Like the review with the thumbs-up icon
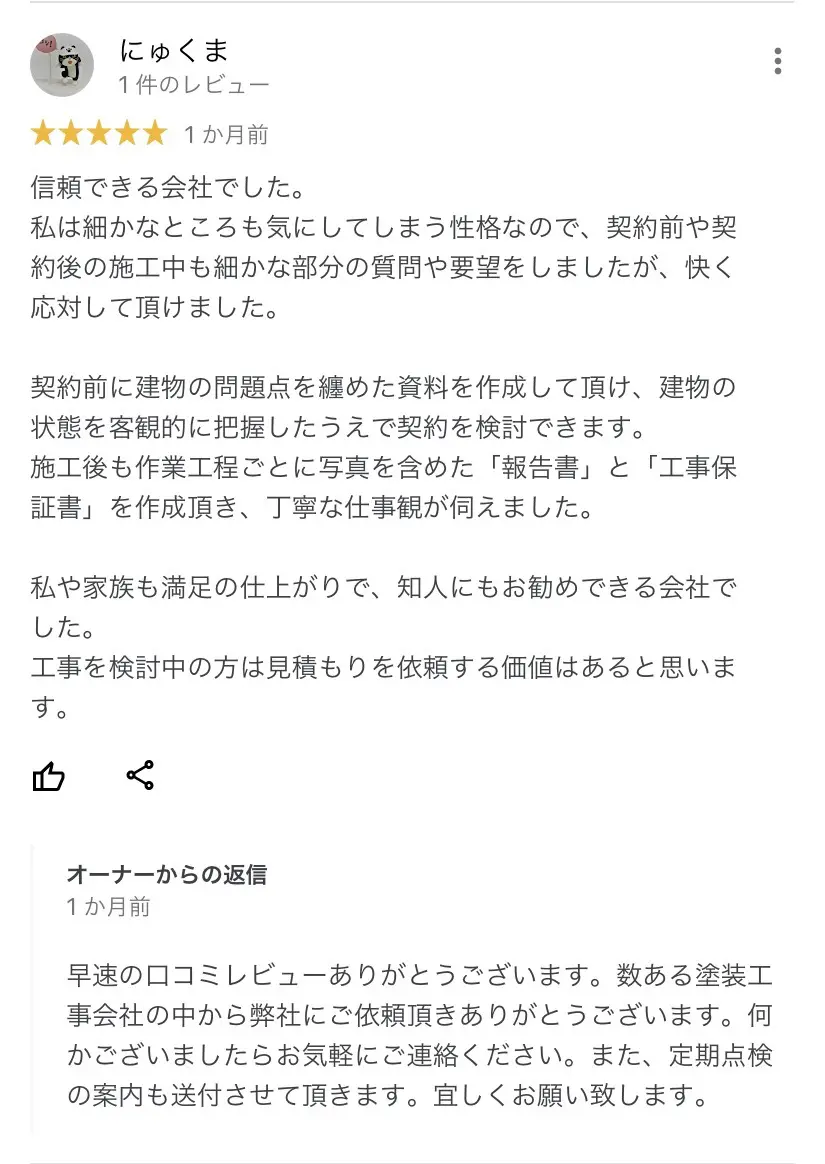 coord(49,776)
